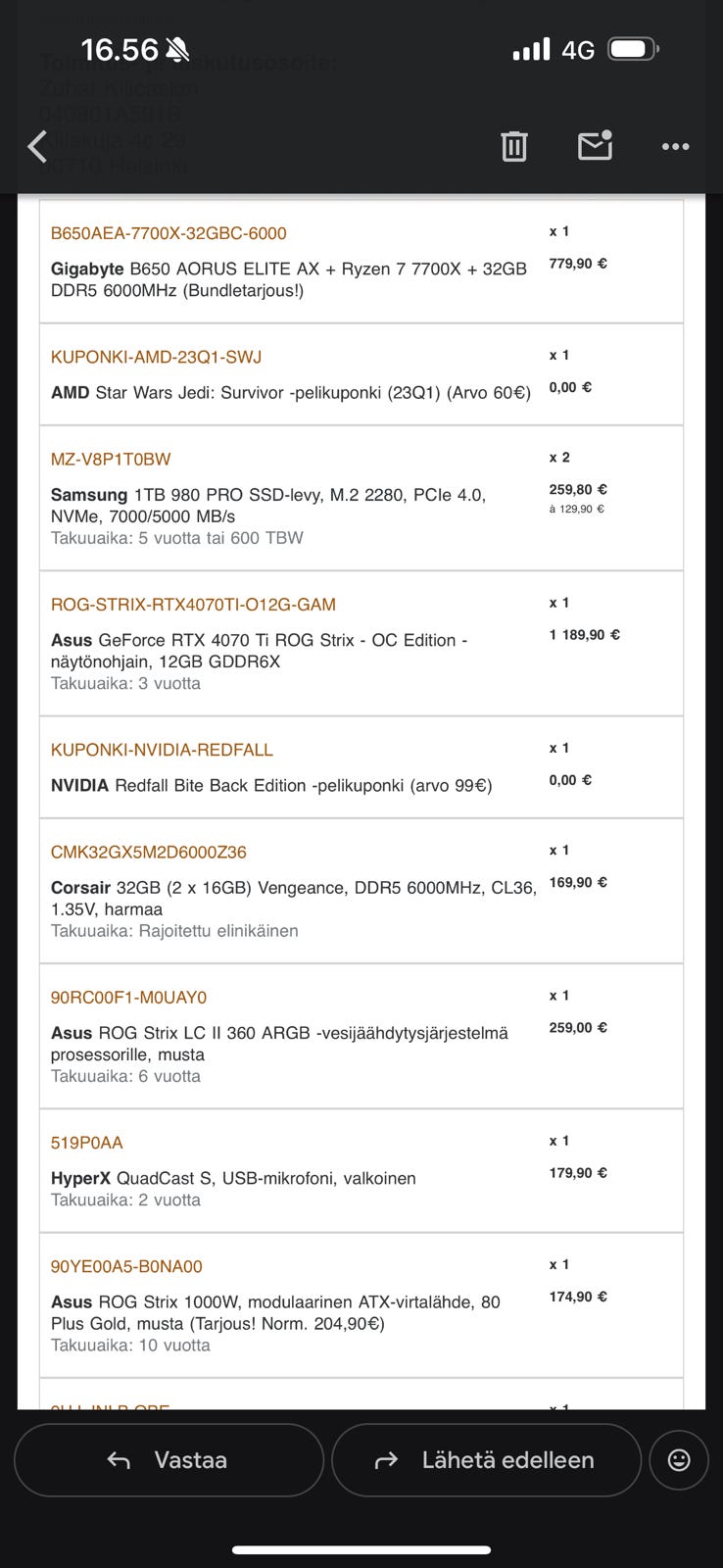Open product link B650AEA-7700X-32GBC-6000
The width and height of the screenshot is (723, 1568).
coord(169,233)
